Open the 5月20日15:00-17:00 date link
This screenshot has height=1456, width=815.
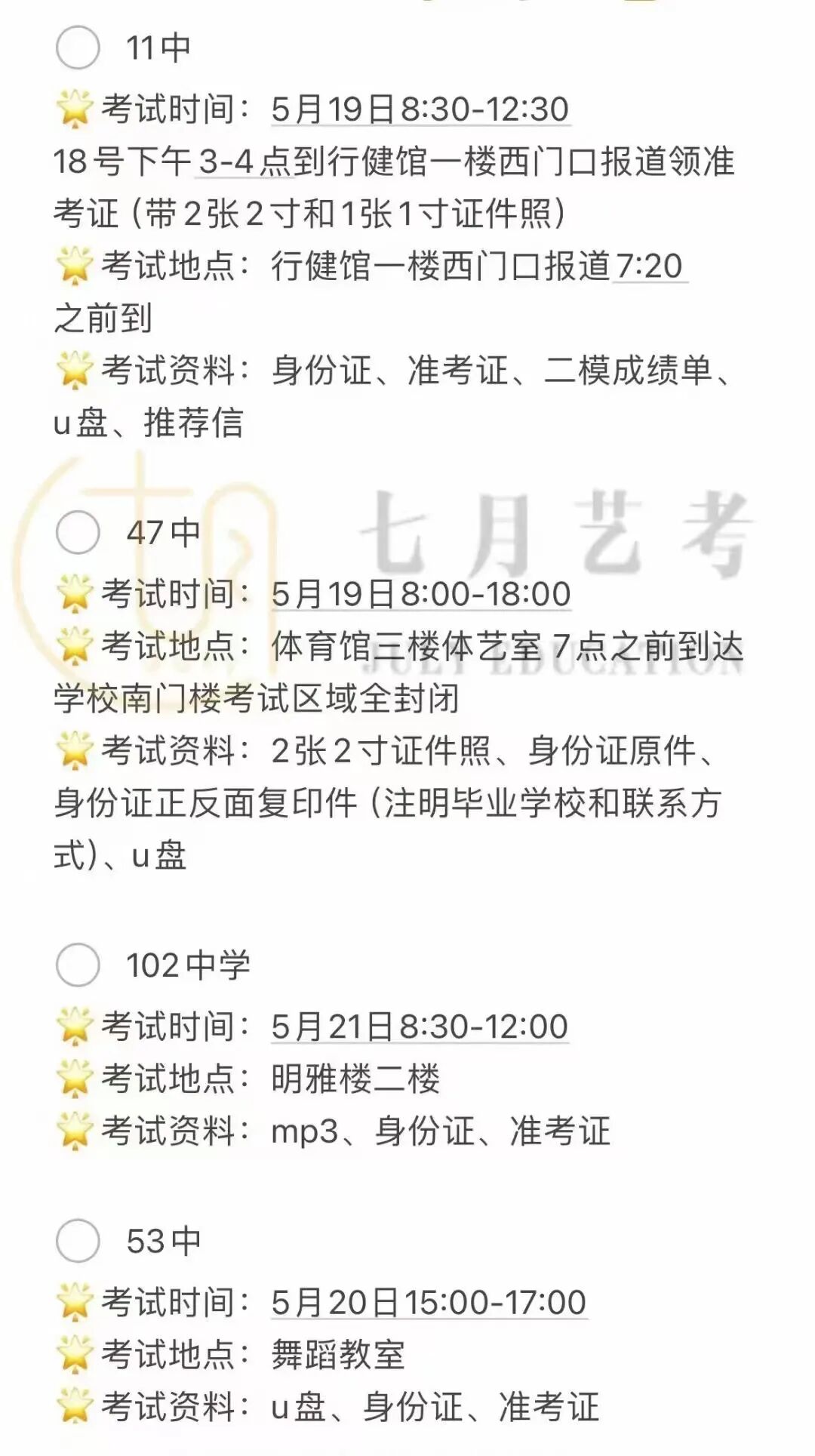pyautogui.click(x=429, y=1303)
